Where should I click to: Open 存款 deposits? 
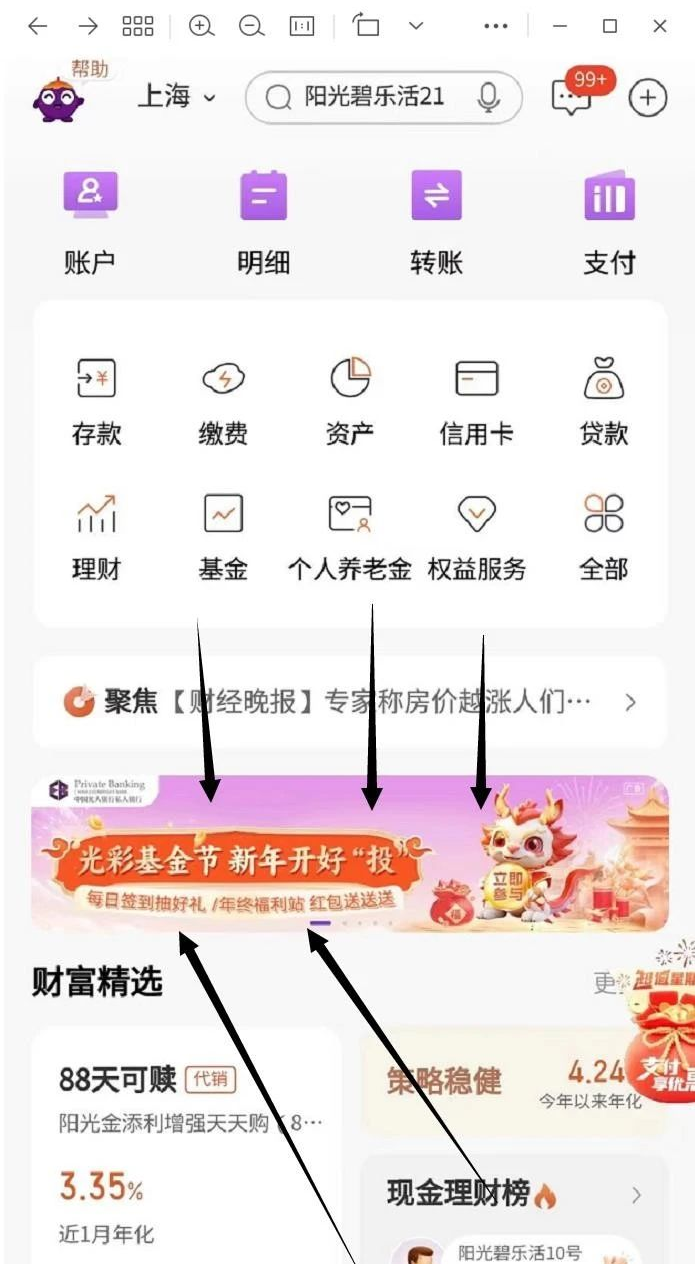96,400
